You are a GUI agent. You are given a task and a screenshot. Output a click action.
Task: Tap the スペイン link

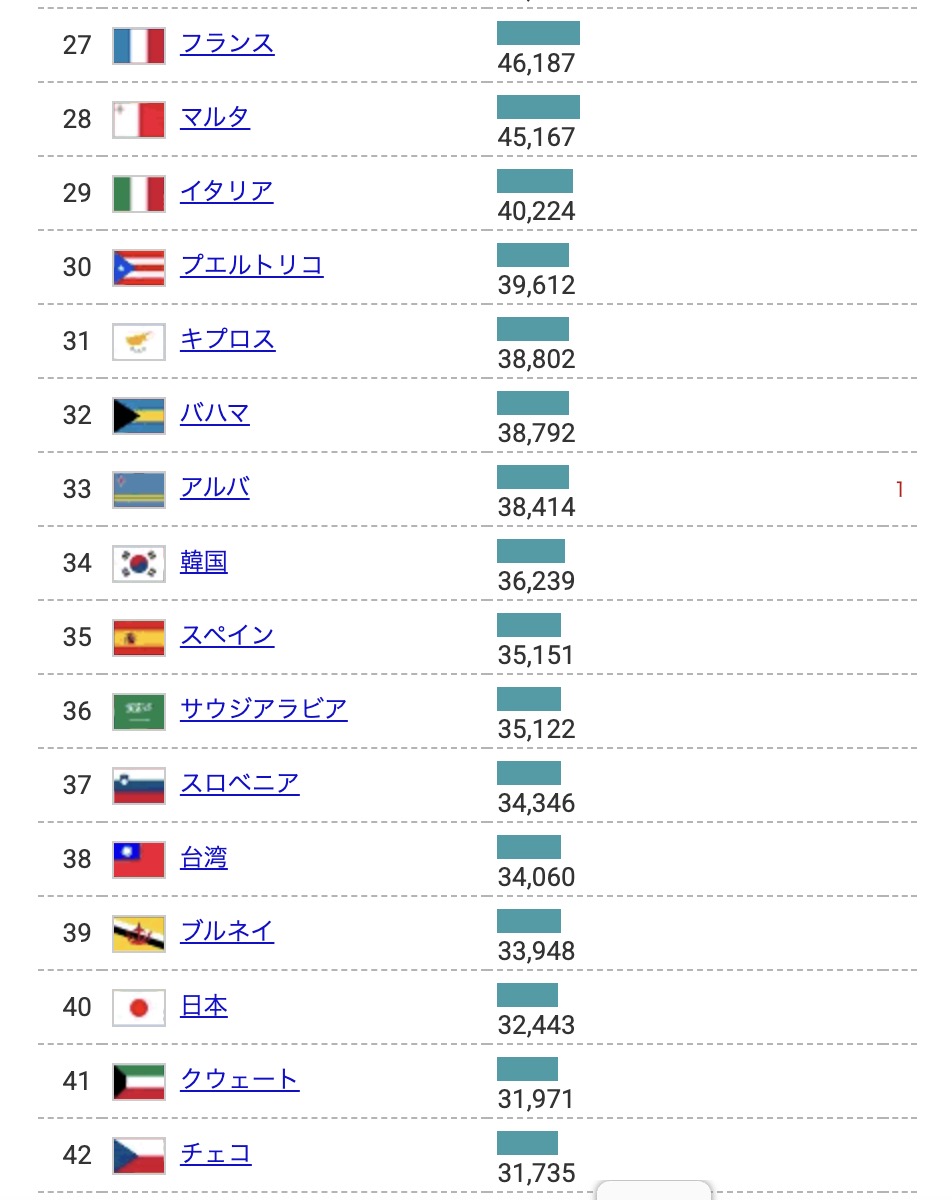pos(227,636)
